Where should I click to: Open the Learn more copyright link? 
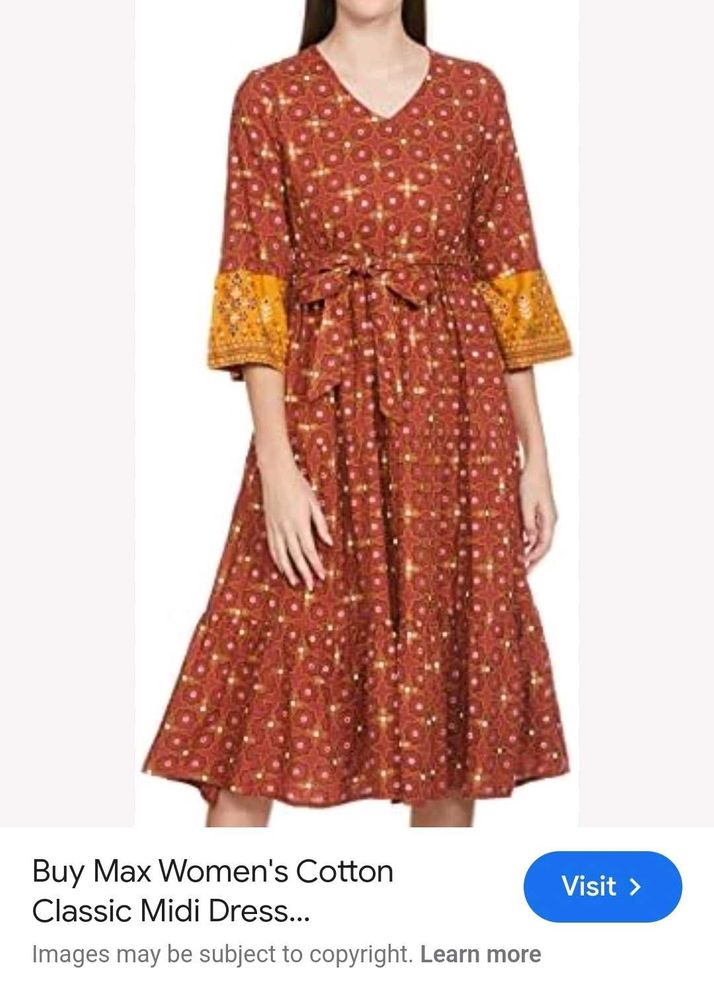click(x=480, y=955)
